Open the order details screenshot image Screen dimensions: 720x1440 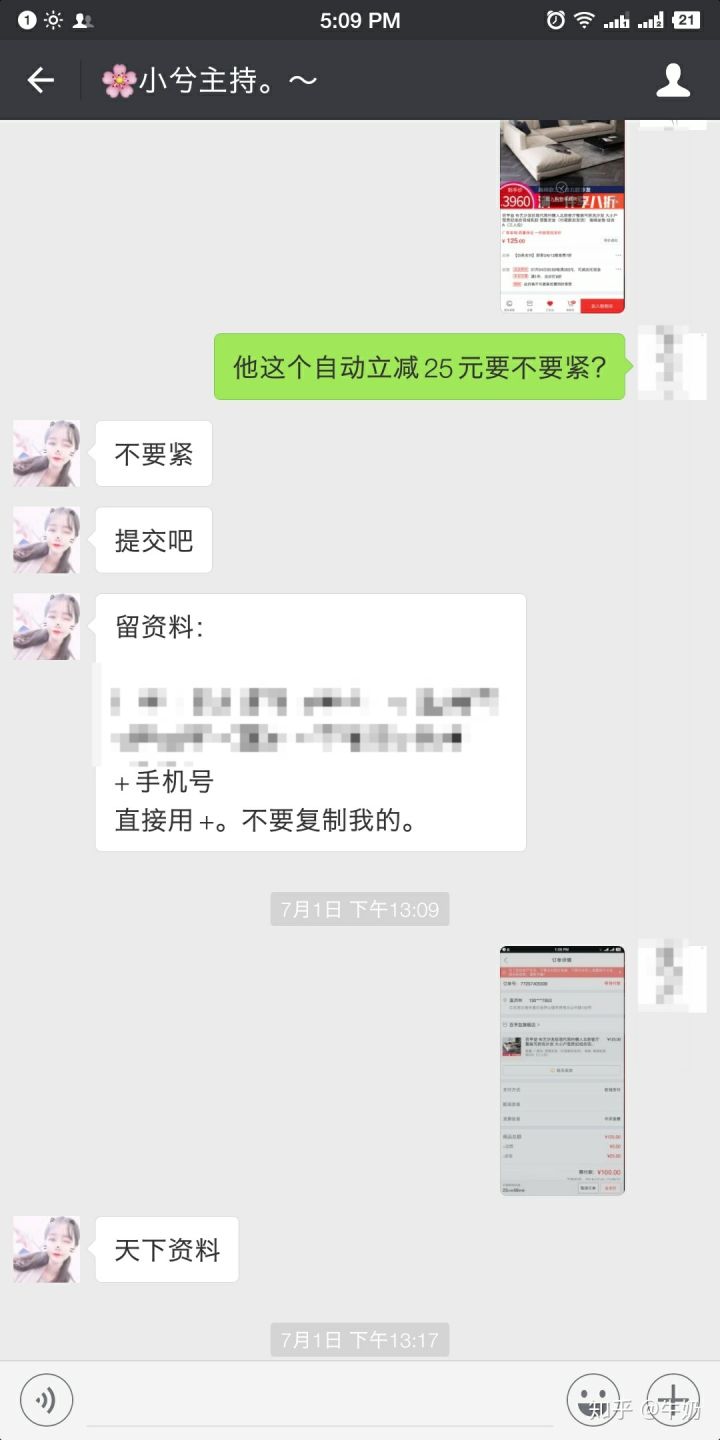562,1069
